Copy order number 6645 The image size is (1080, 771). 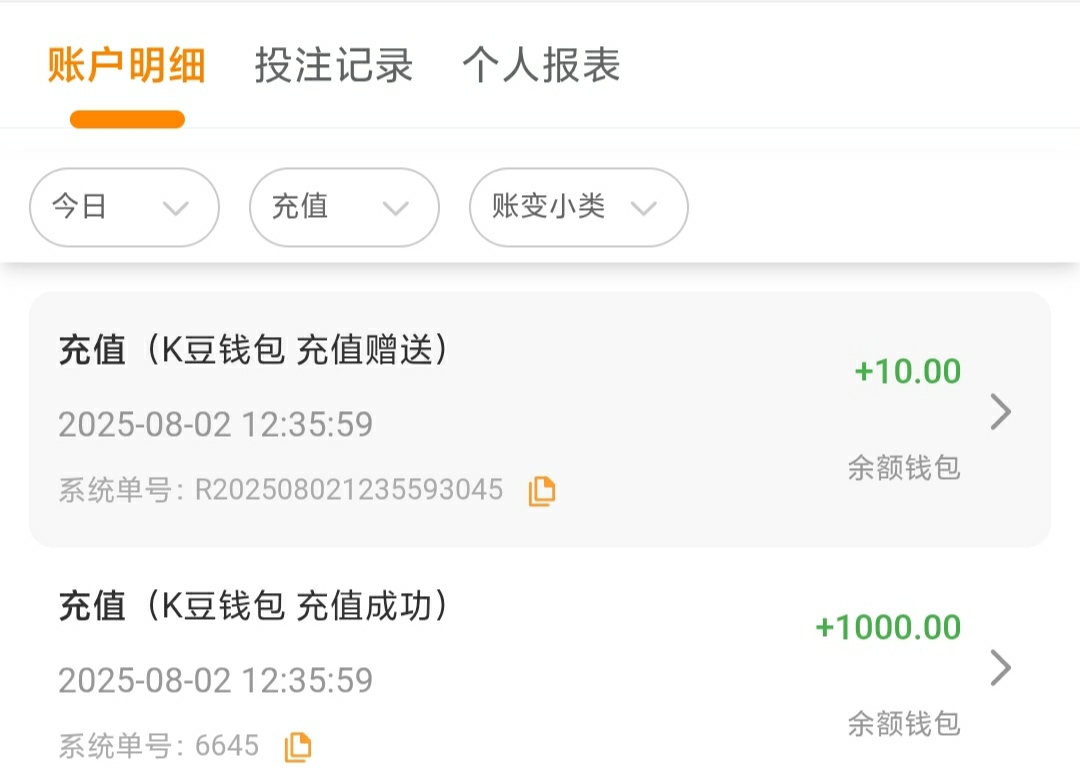tap(298, 746)
